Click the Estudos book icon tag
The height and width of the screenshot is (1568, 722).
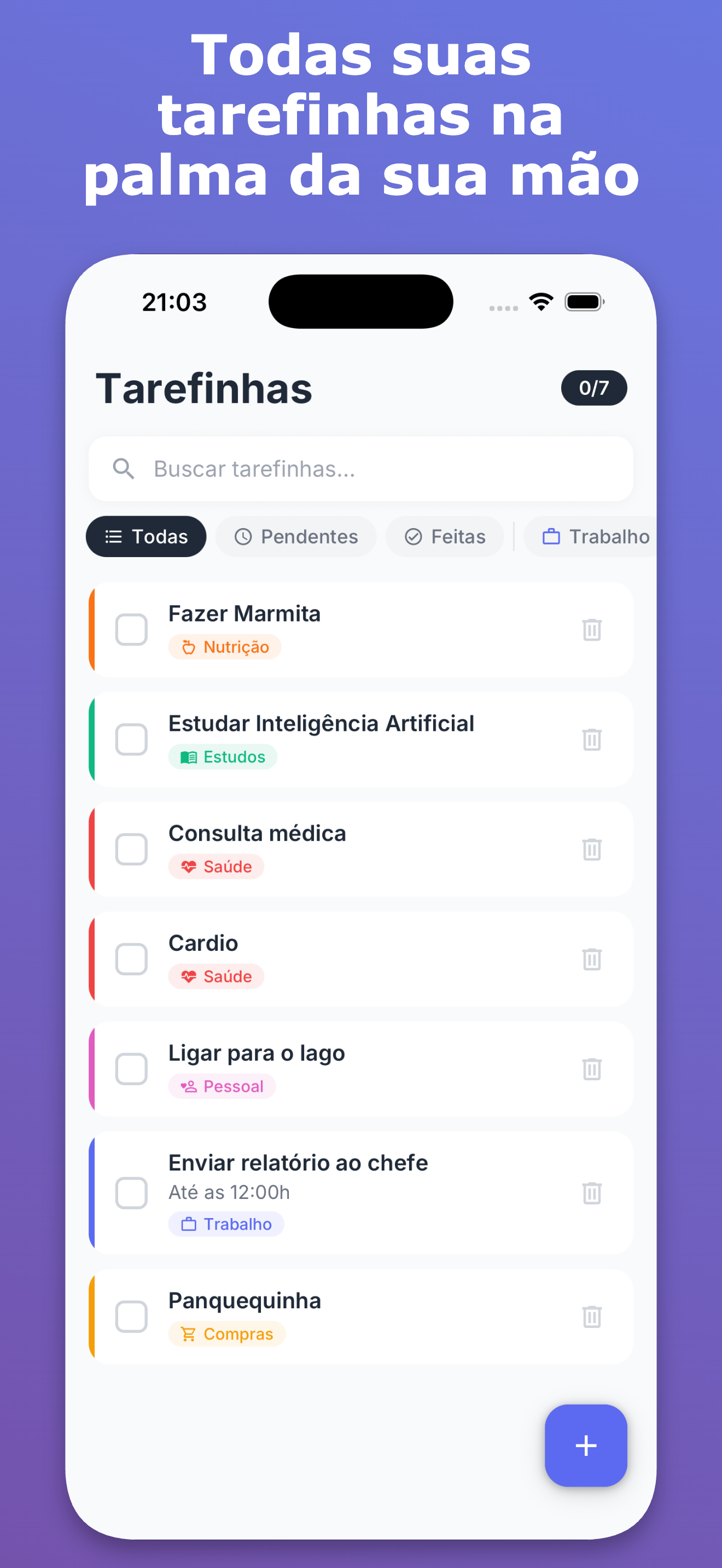click(188, 757)
